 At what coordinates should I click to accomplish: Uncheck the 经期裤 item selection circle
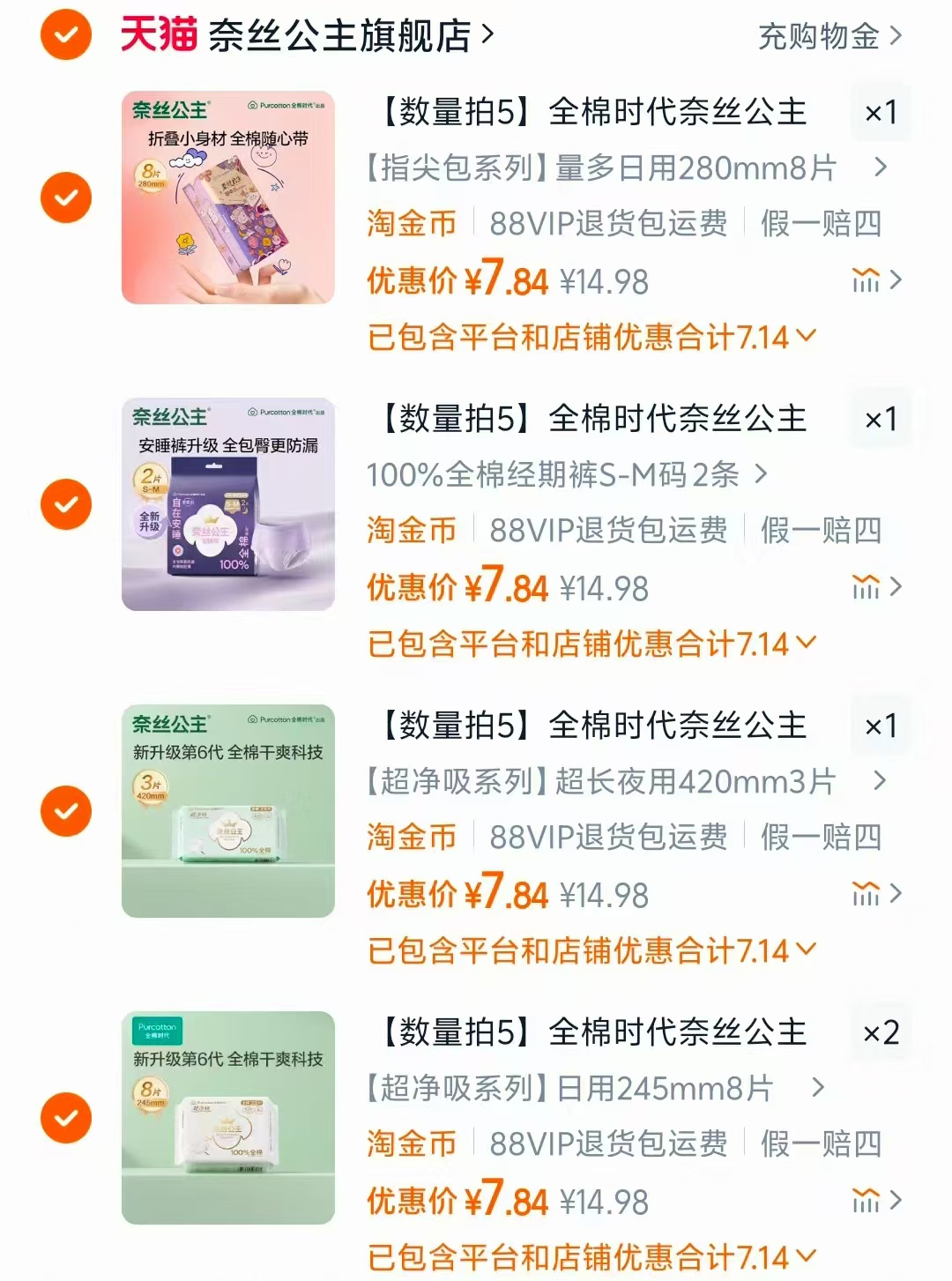coord(64,504)
